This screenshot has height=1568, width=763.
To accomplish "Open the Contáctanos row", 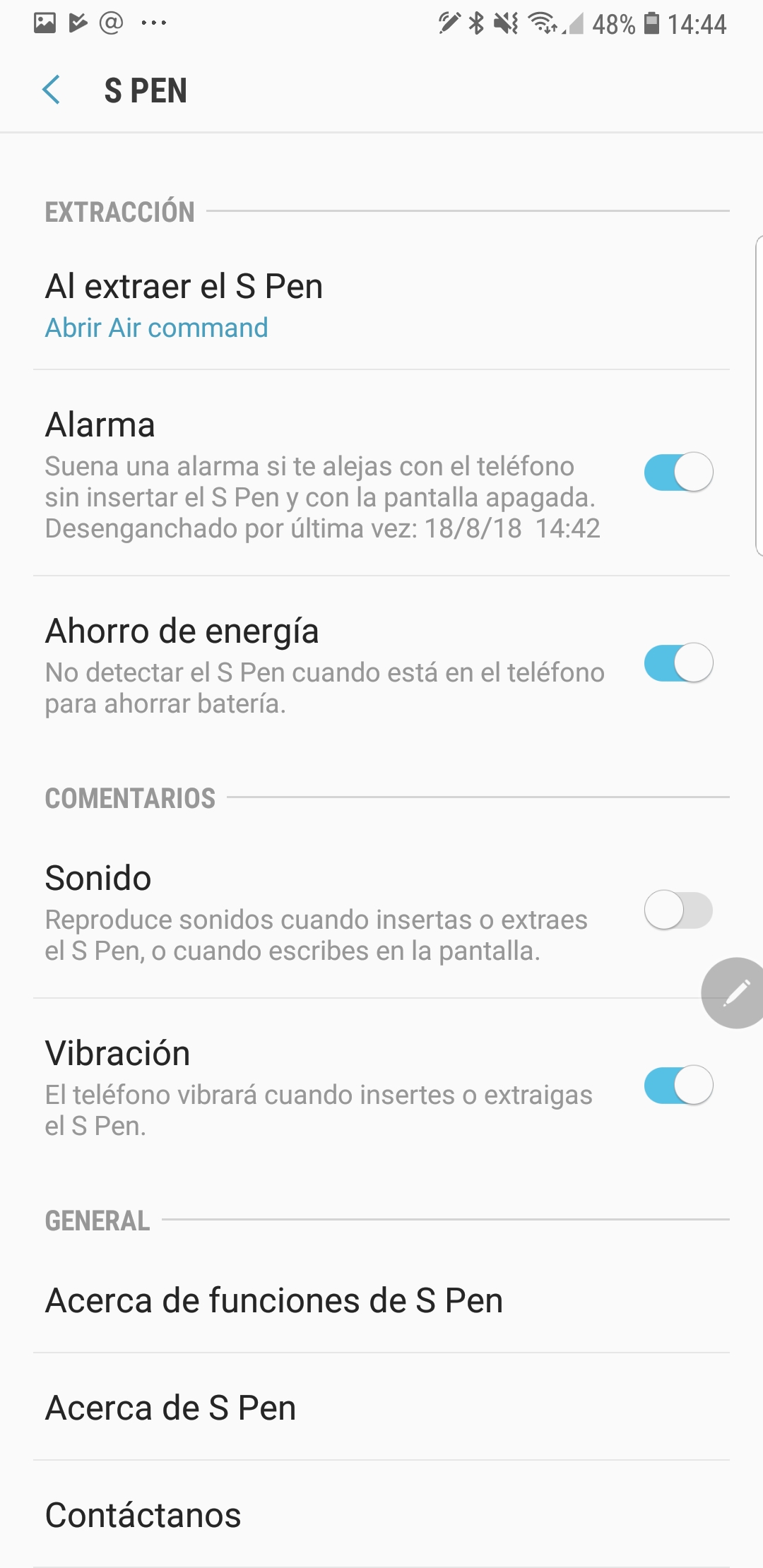I will click(x=381, y=1514).
